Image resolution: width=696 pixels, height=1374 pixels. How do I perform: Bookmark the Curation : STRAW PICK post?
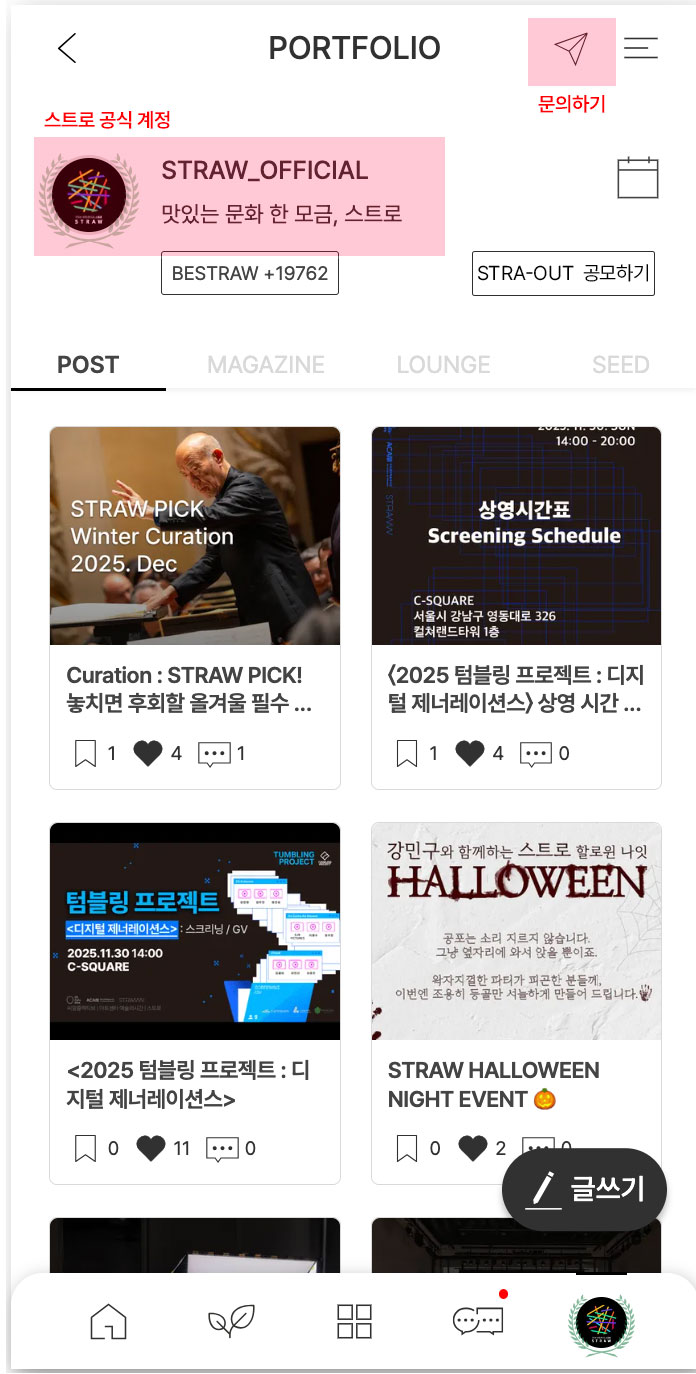tap(86, 753)
